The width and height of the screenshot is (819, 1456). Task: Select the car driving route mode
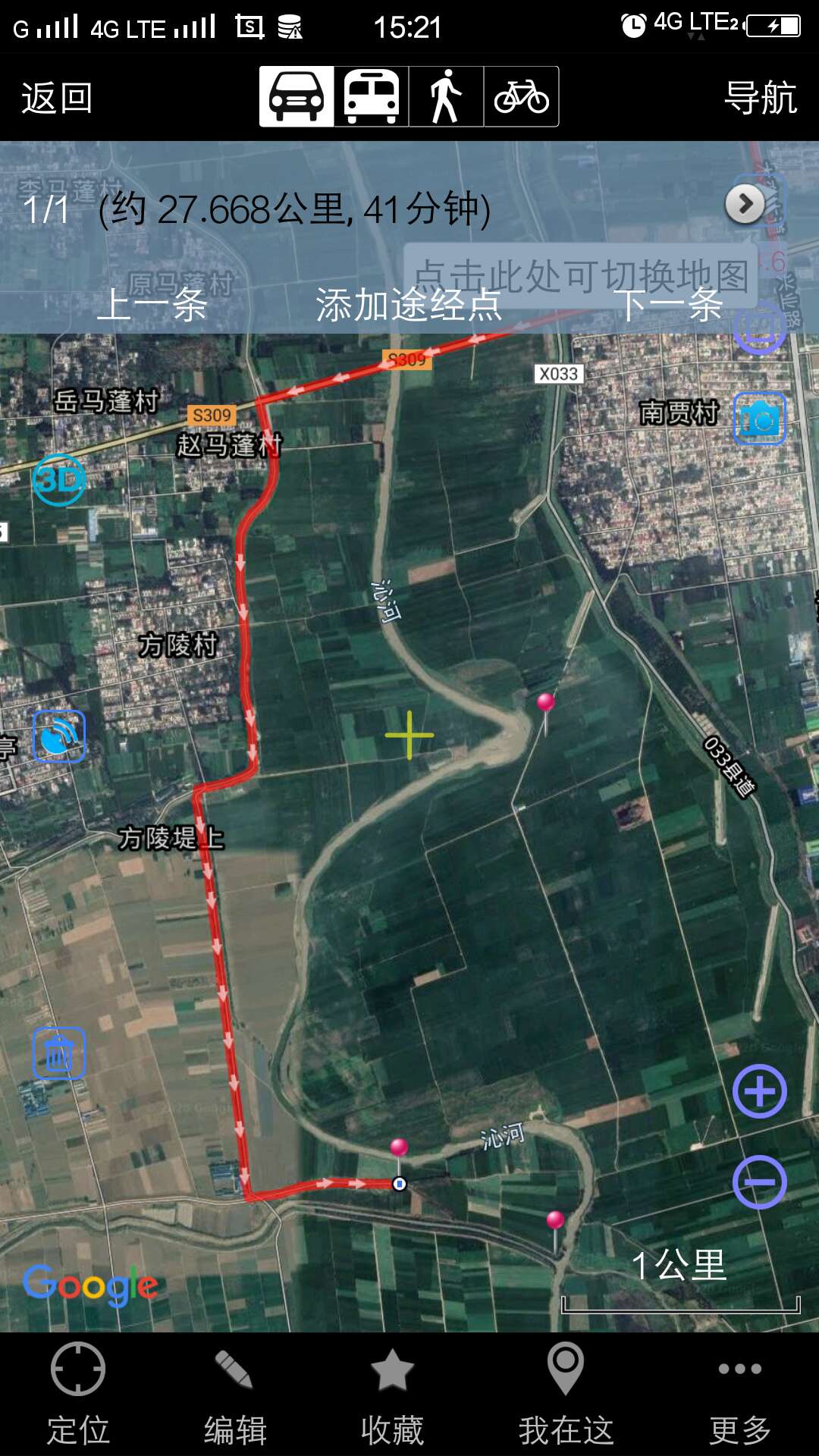pos(297,96)
